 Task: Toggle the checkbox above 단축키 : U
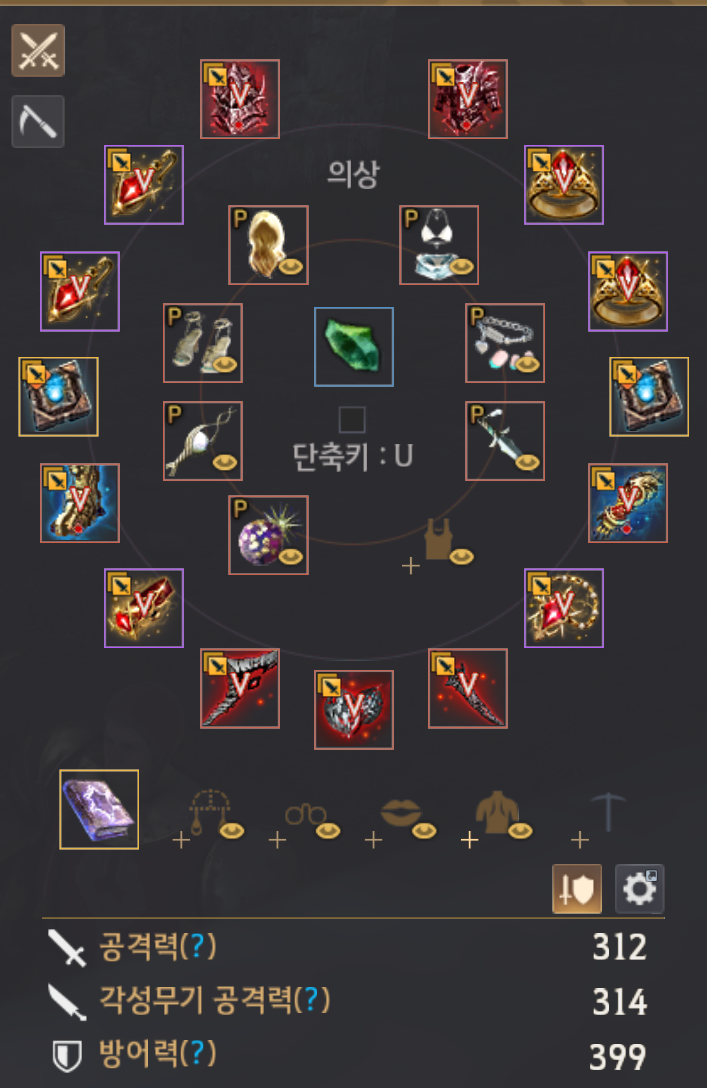[x=352, y=420]
